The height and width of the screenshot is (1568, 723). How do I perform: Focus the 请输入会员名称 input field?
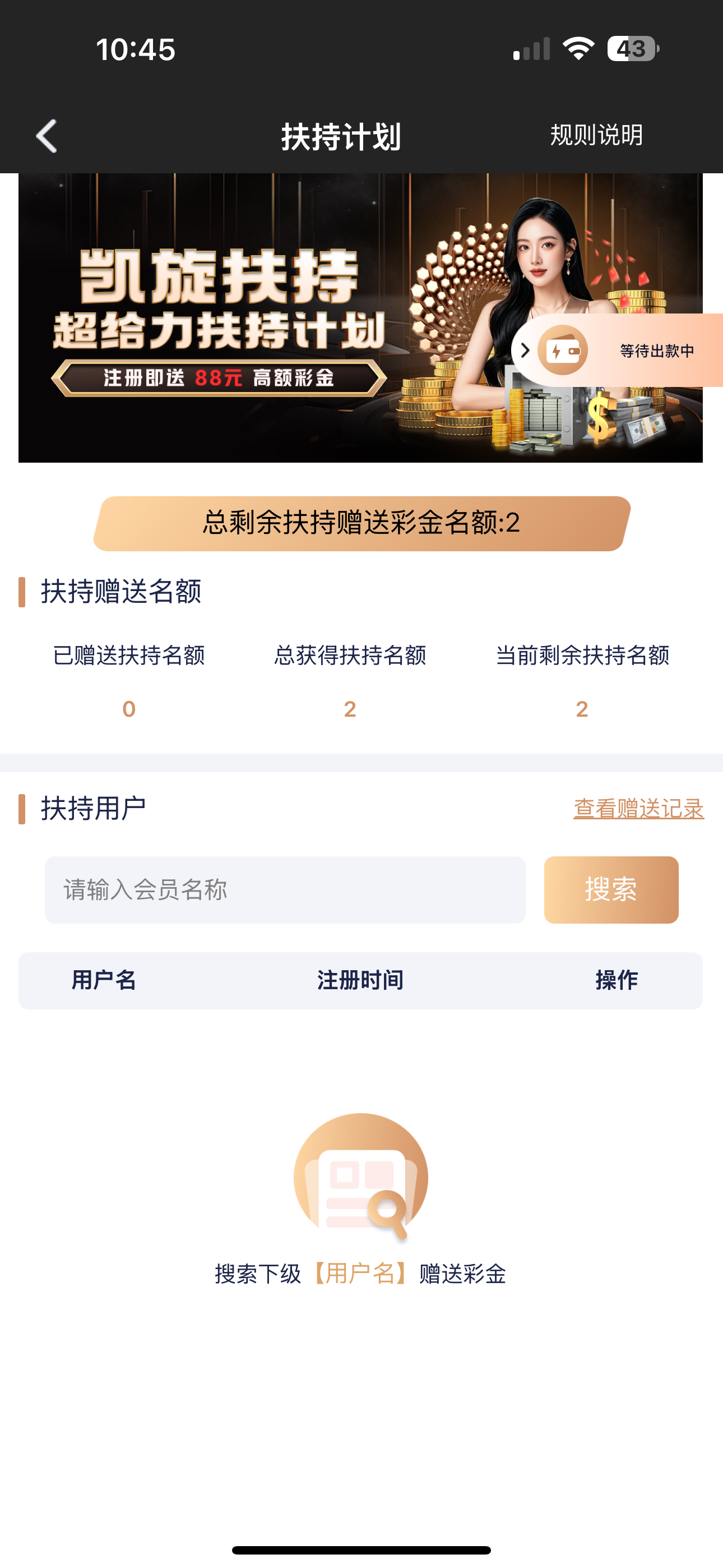tap(285, 890)
